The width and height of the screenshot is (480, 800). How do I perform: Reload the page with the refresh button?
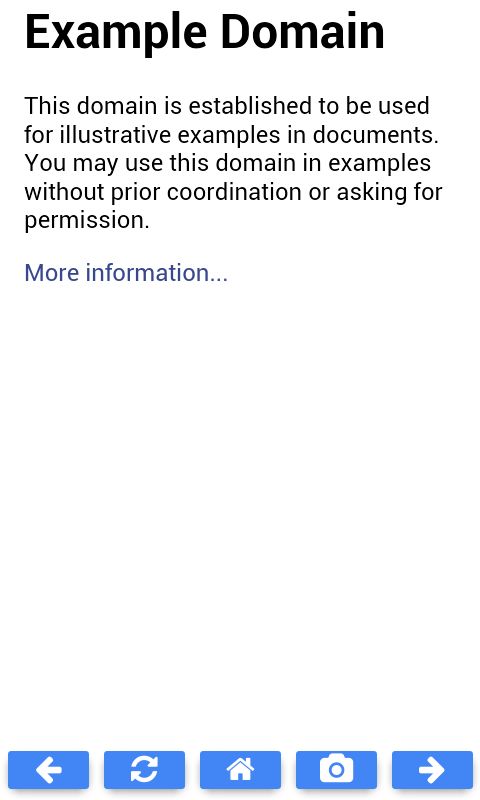144,769
